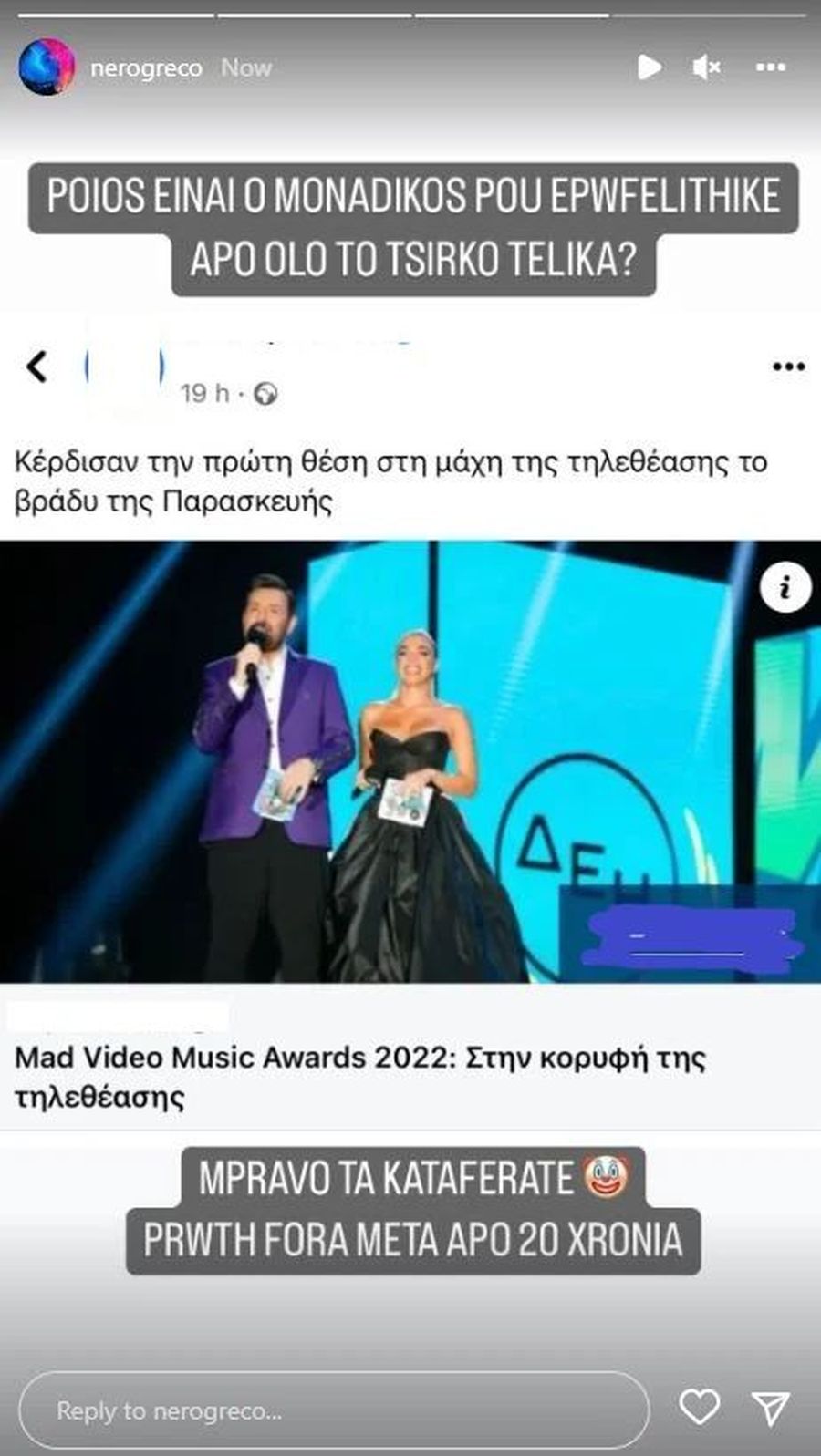The width and height of the screenshot is (821, 1456).
Task: Tap the nerogreco username
Action: (x=146, y=68)
